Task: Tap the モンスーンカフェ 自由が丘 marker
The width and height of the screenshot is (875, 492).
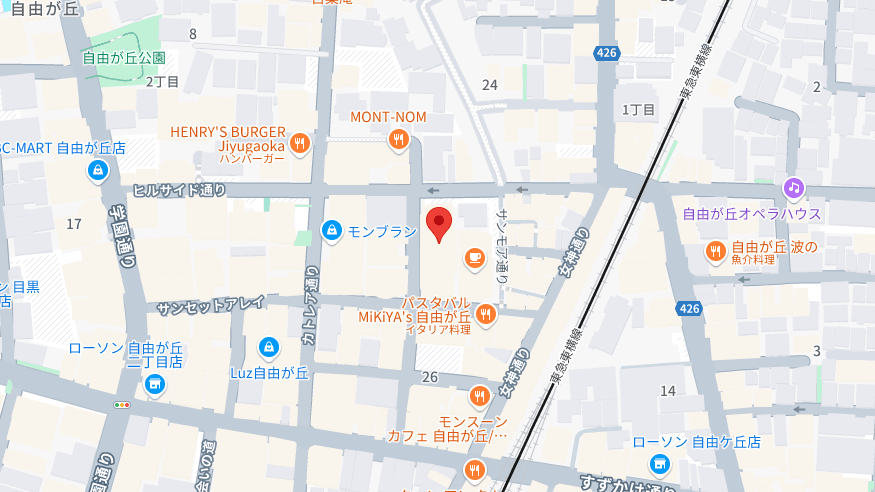Action: coord(479,396)
